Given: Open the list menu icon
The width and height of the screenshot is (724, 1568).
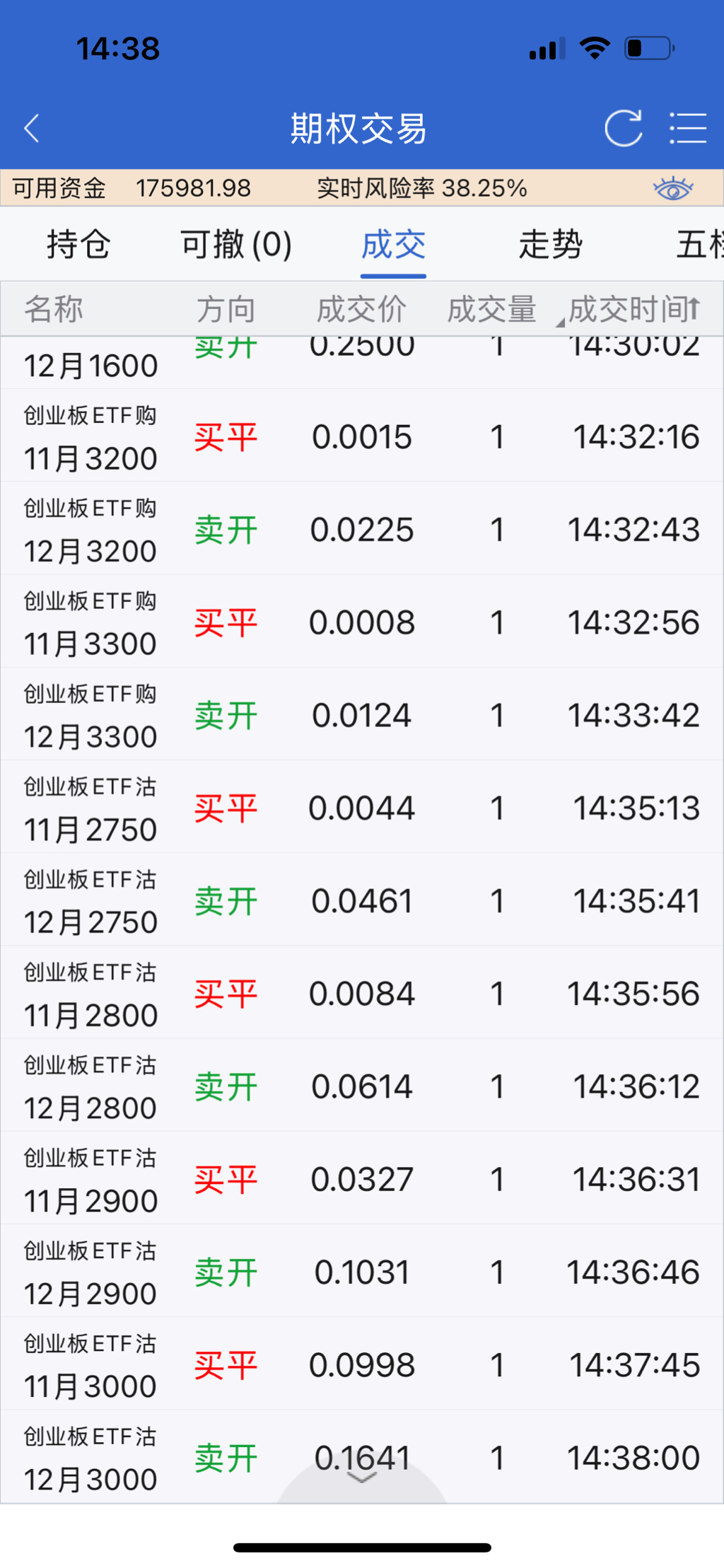Looking at the screenshot, I should [688, 129].
